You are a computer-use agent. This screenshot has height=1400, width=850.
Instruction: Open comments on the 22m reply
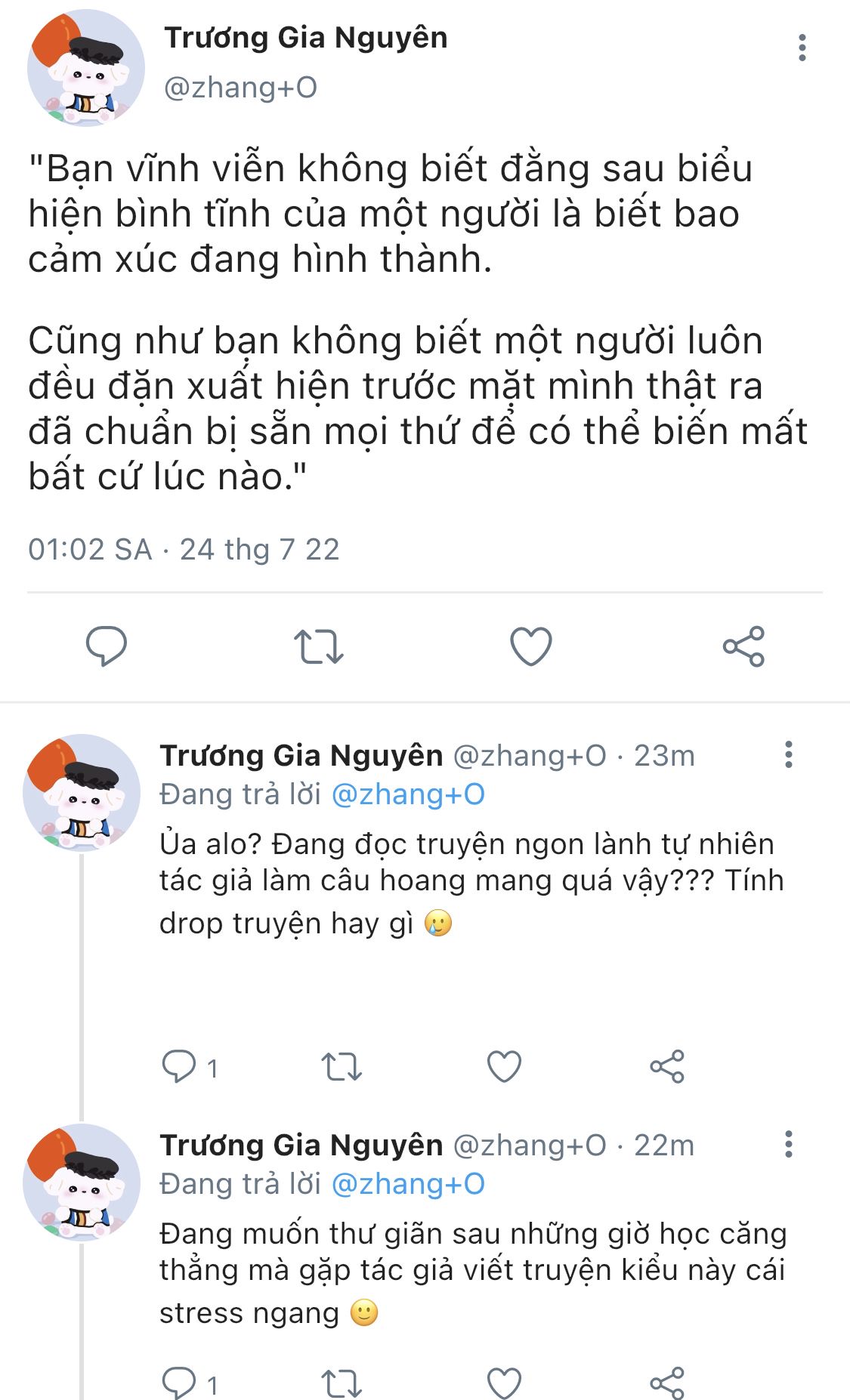tap(180, 1383)
